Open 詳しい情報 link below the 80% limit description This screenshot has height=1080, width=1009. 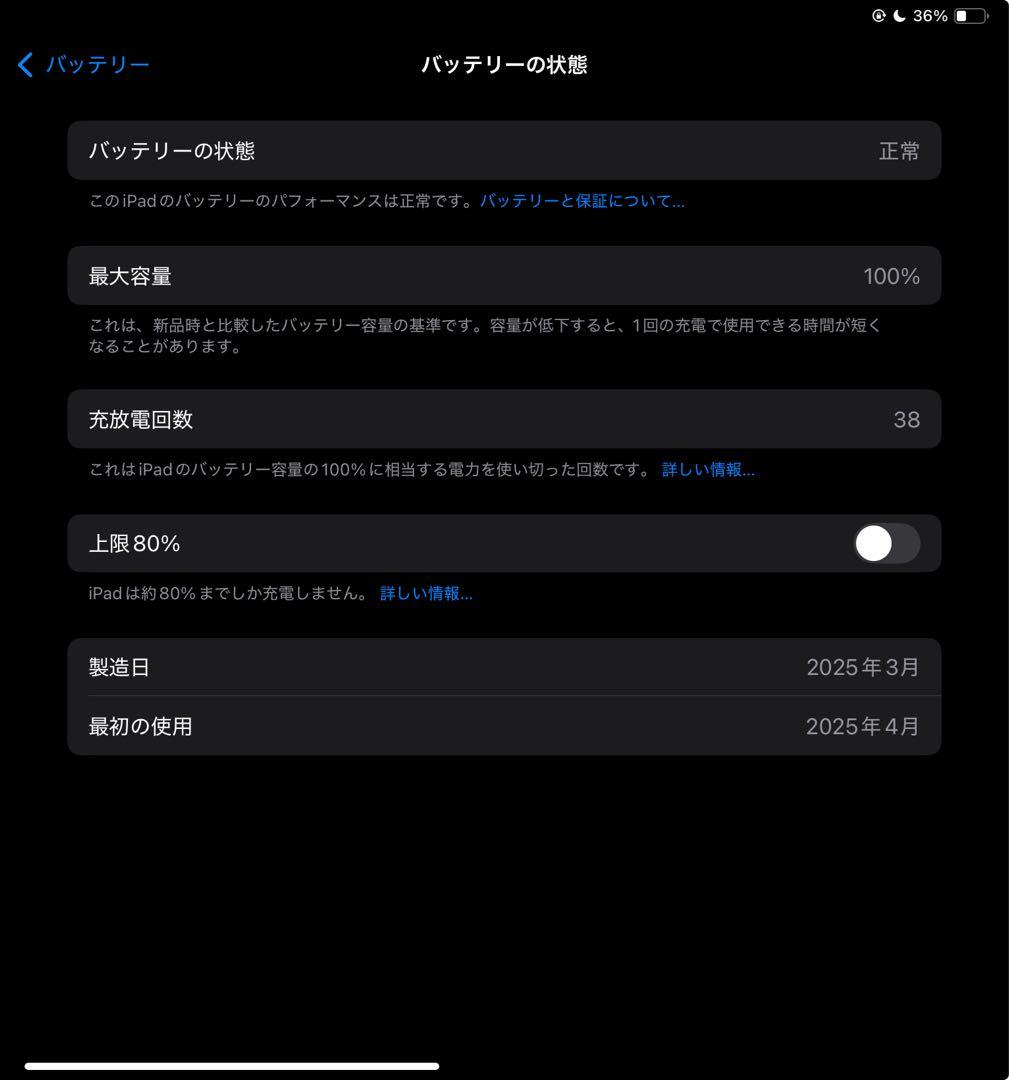click(x=426, y=592)
